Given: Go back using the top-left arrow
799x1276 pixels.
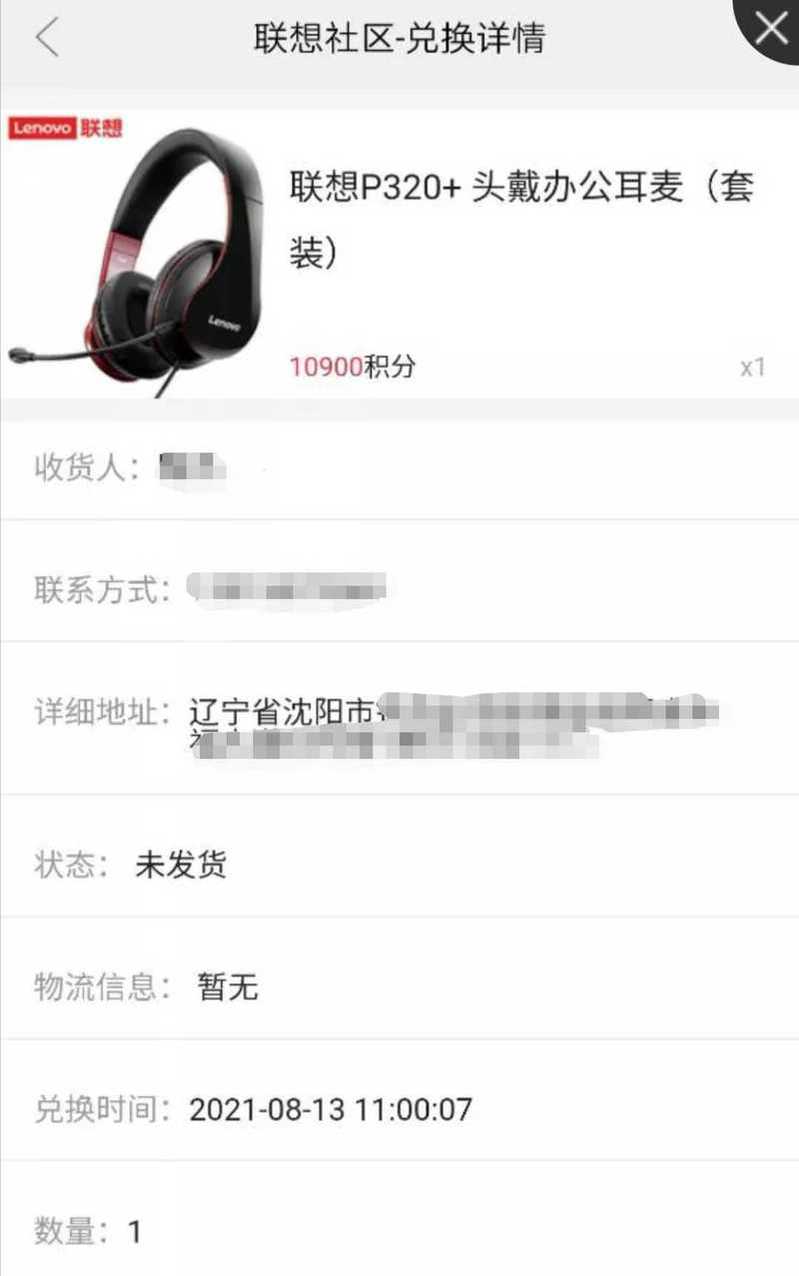Looking at the screenshot, I should [x=47, y=39].
